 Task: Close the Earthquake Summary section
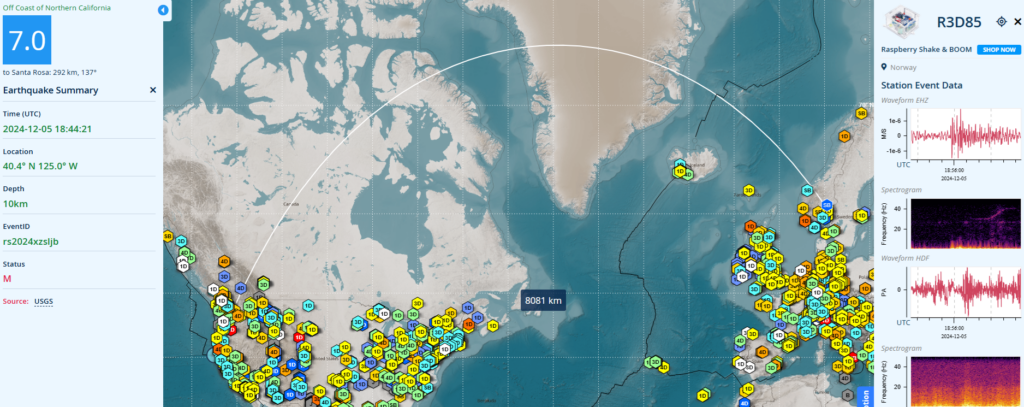[x=153, y=90]
